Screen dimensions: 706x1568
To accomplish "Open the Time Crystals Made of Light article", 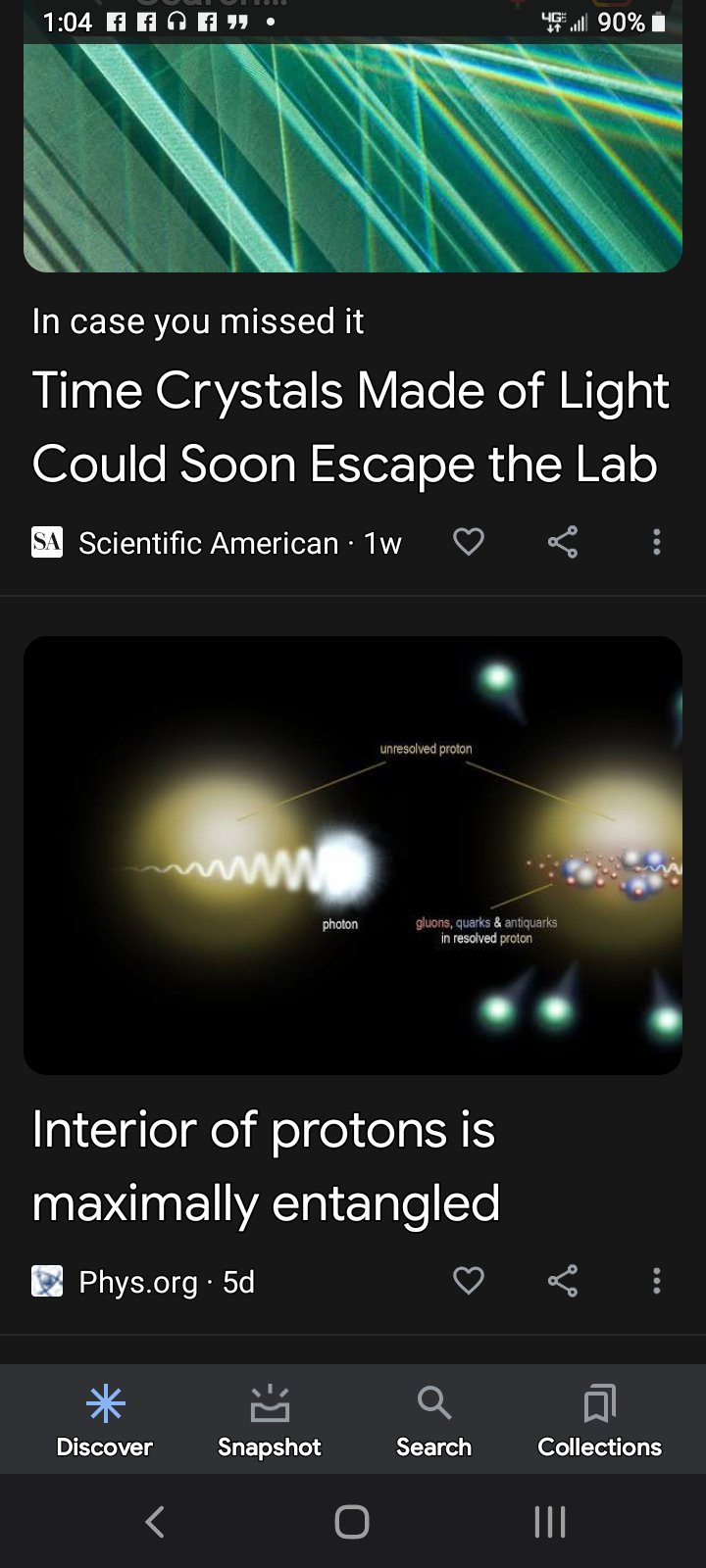I will [350, 427].
